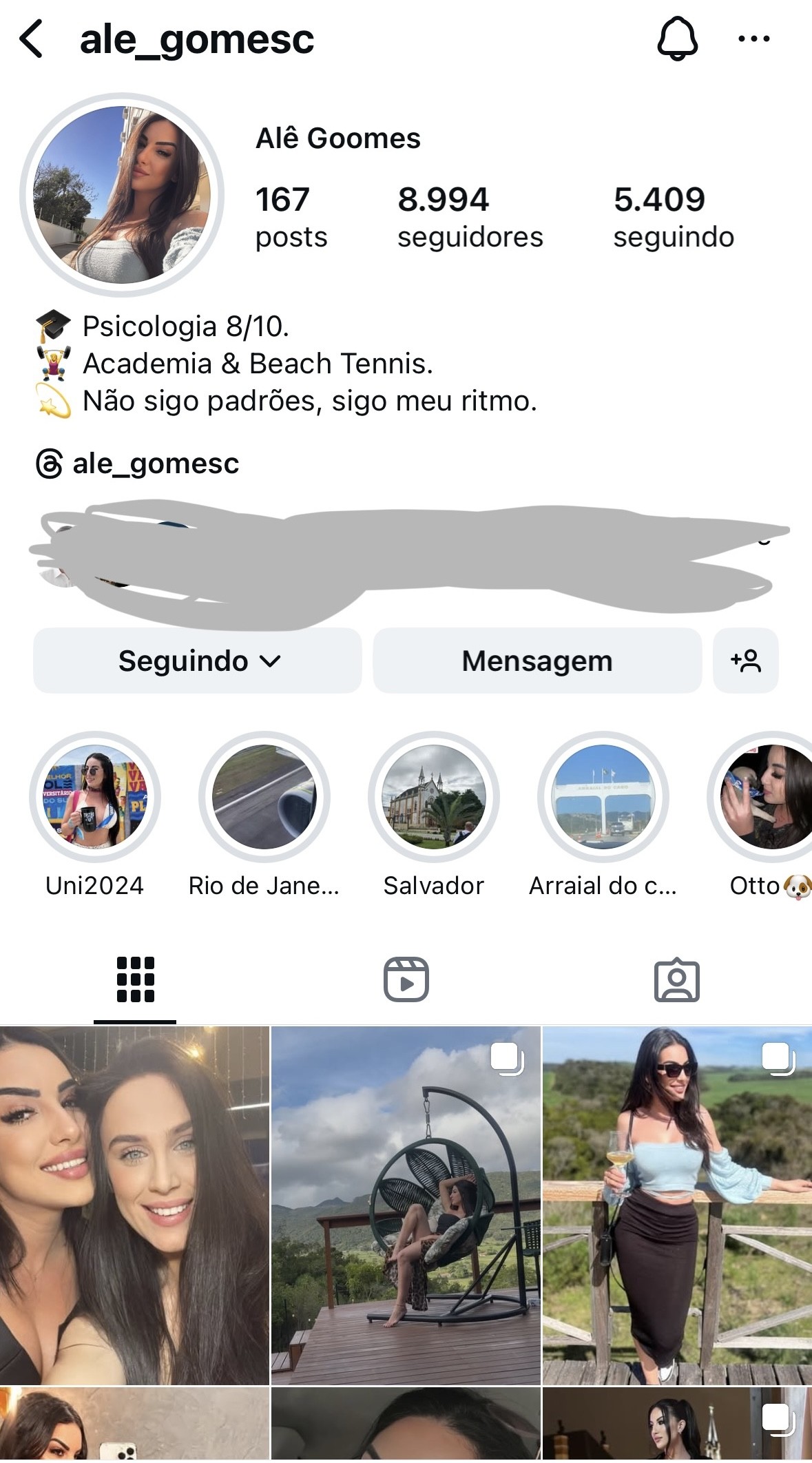Open the post with the wine glass
812x1463 pixels.
point(677,1205)
